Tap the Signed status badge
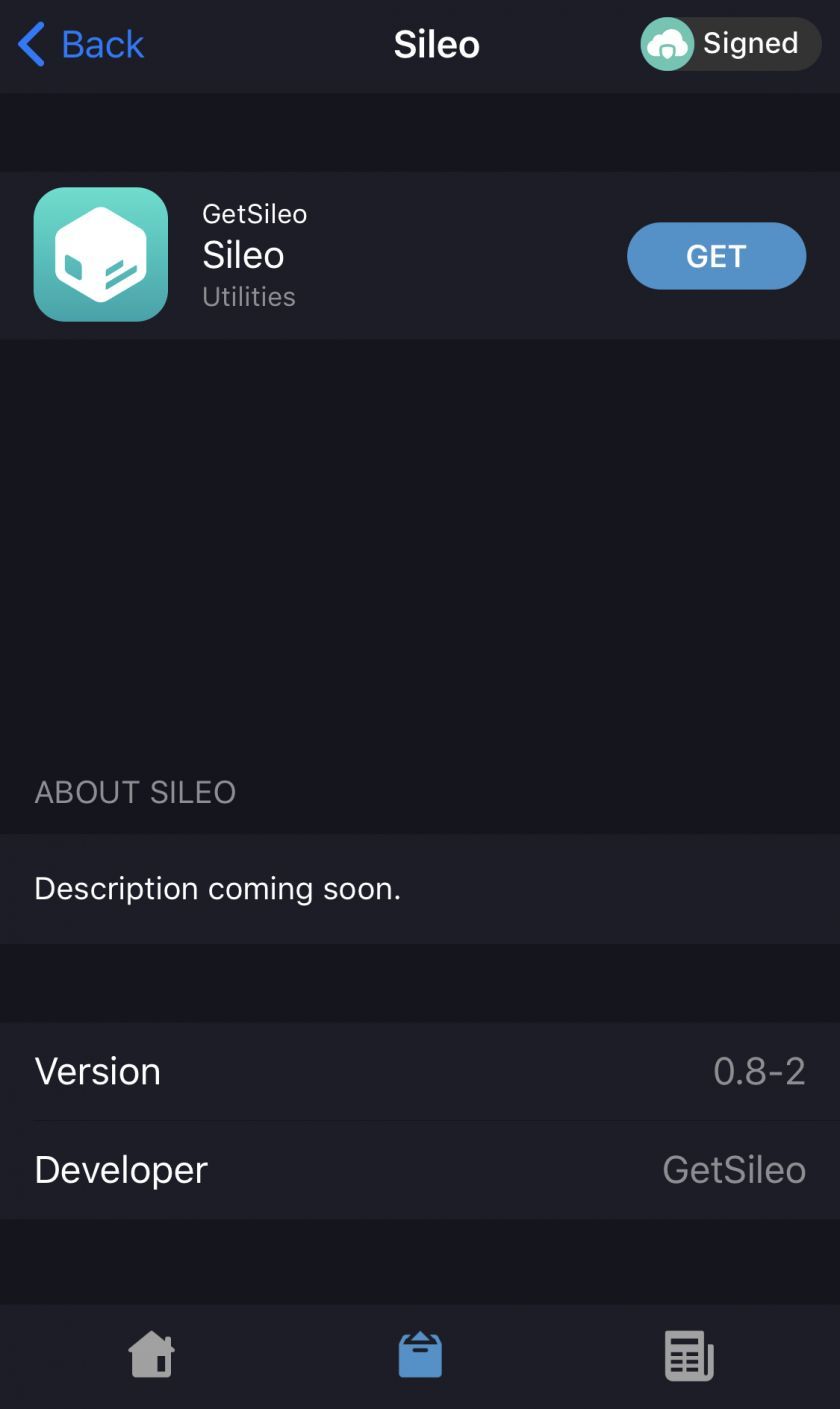The height and width of the screenshot is (1409, 840). [730, 44]
